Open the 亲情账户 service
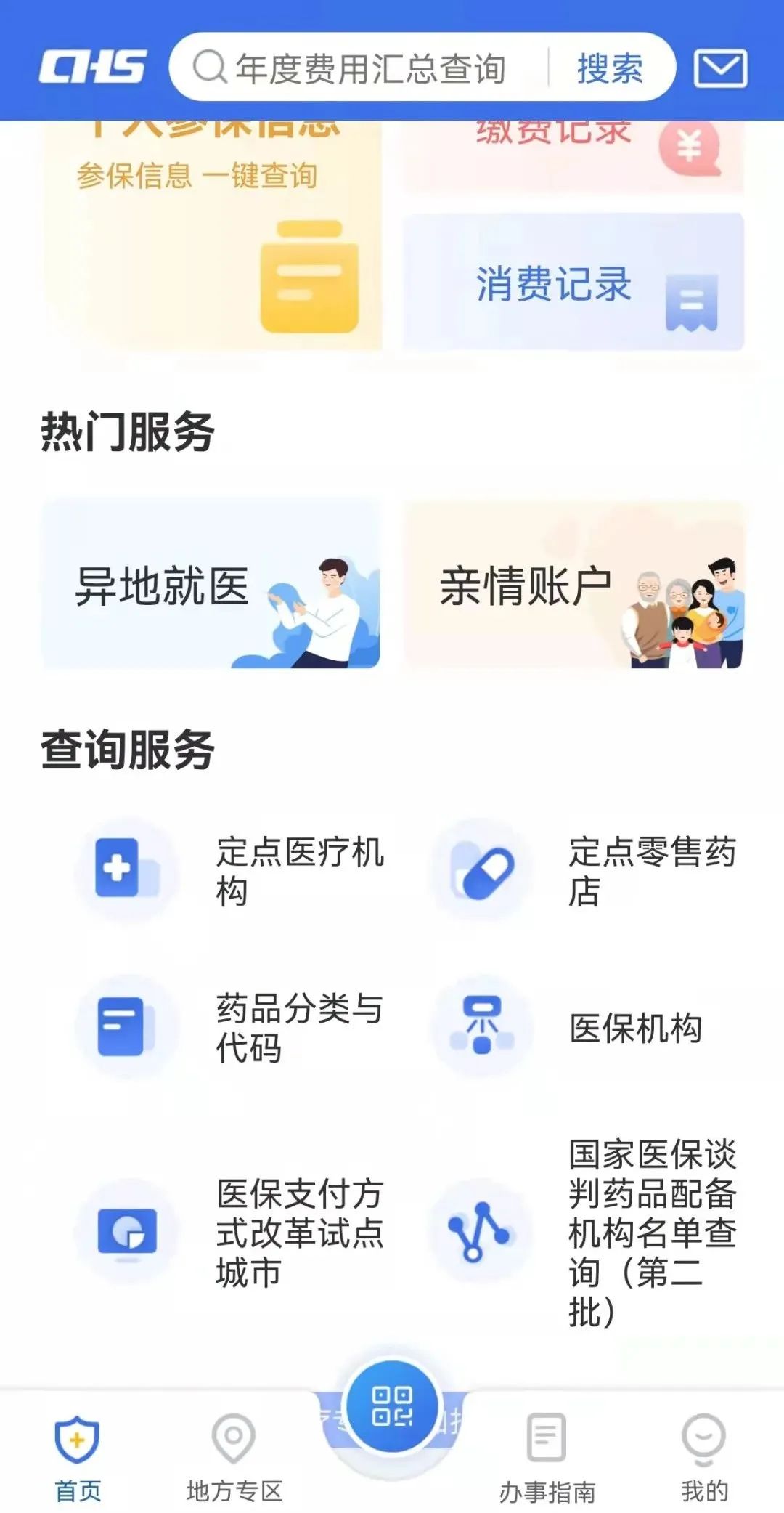This screenshot has width=784, height=1513. pyautogui.click(x=573, y=585)
